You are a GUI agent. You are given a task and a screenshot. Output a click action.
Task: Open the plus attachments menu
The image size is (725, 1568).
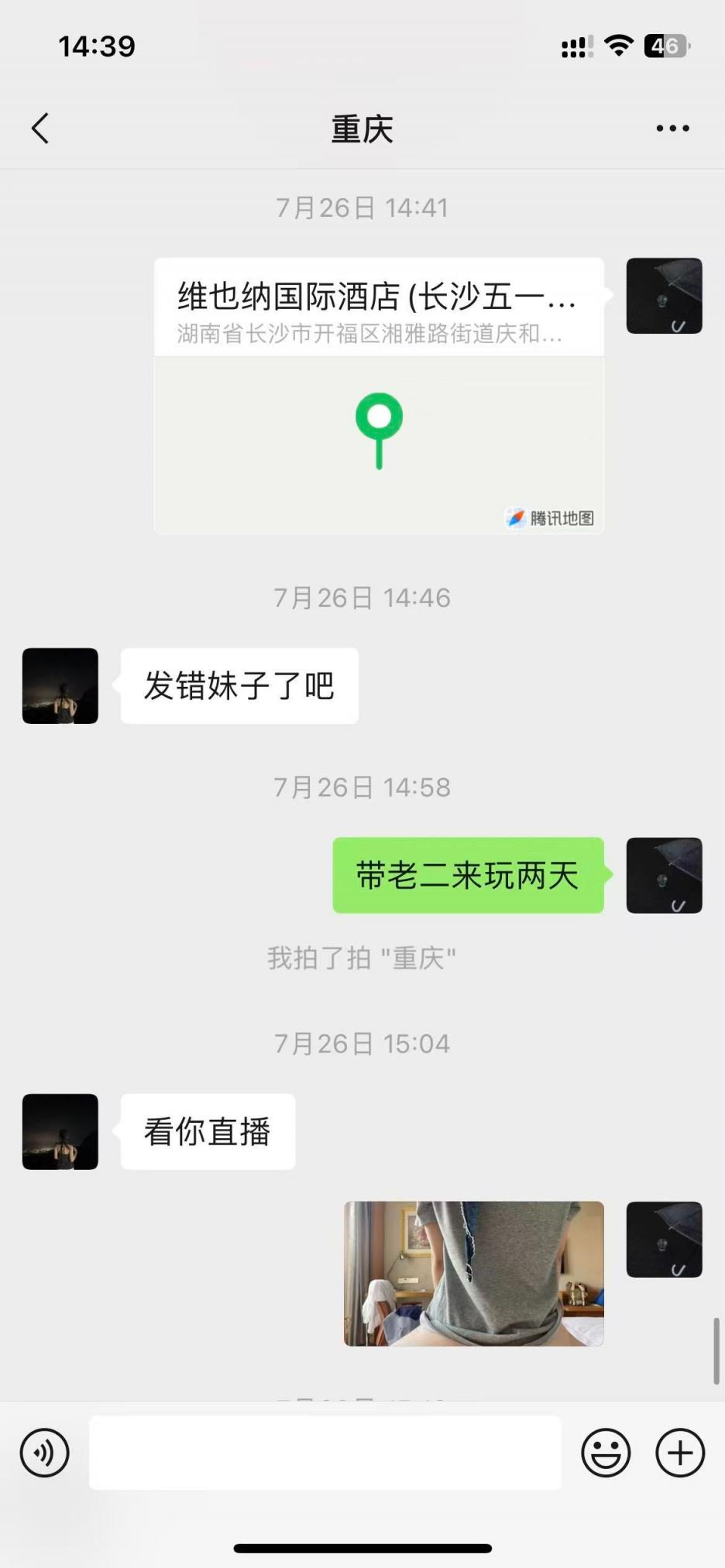(680, 1453)
